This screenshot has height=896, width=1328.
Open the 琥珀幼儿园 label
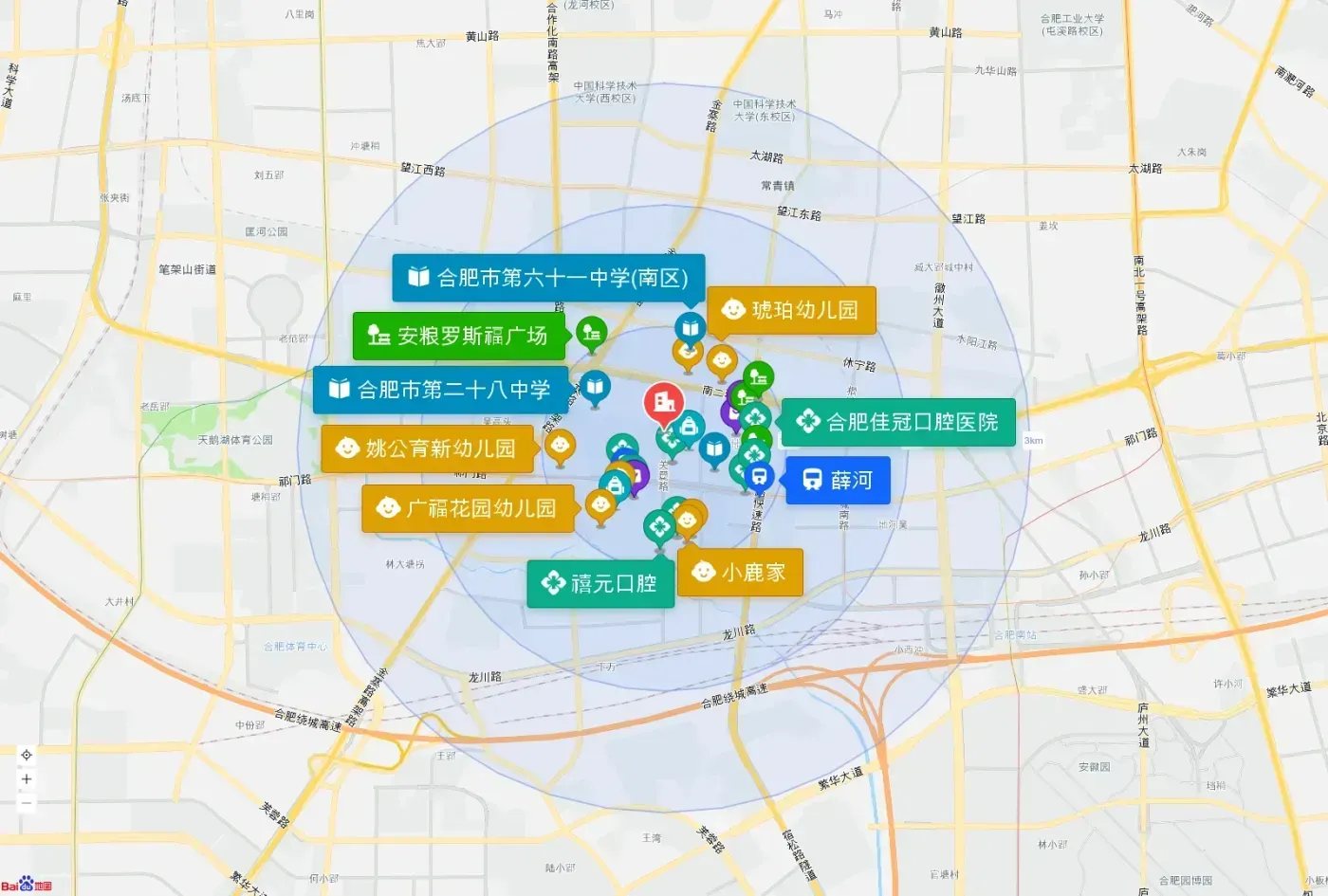[x=791, y=310]
